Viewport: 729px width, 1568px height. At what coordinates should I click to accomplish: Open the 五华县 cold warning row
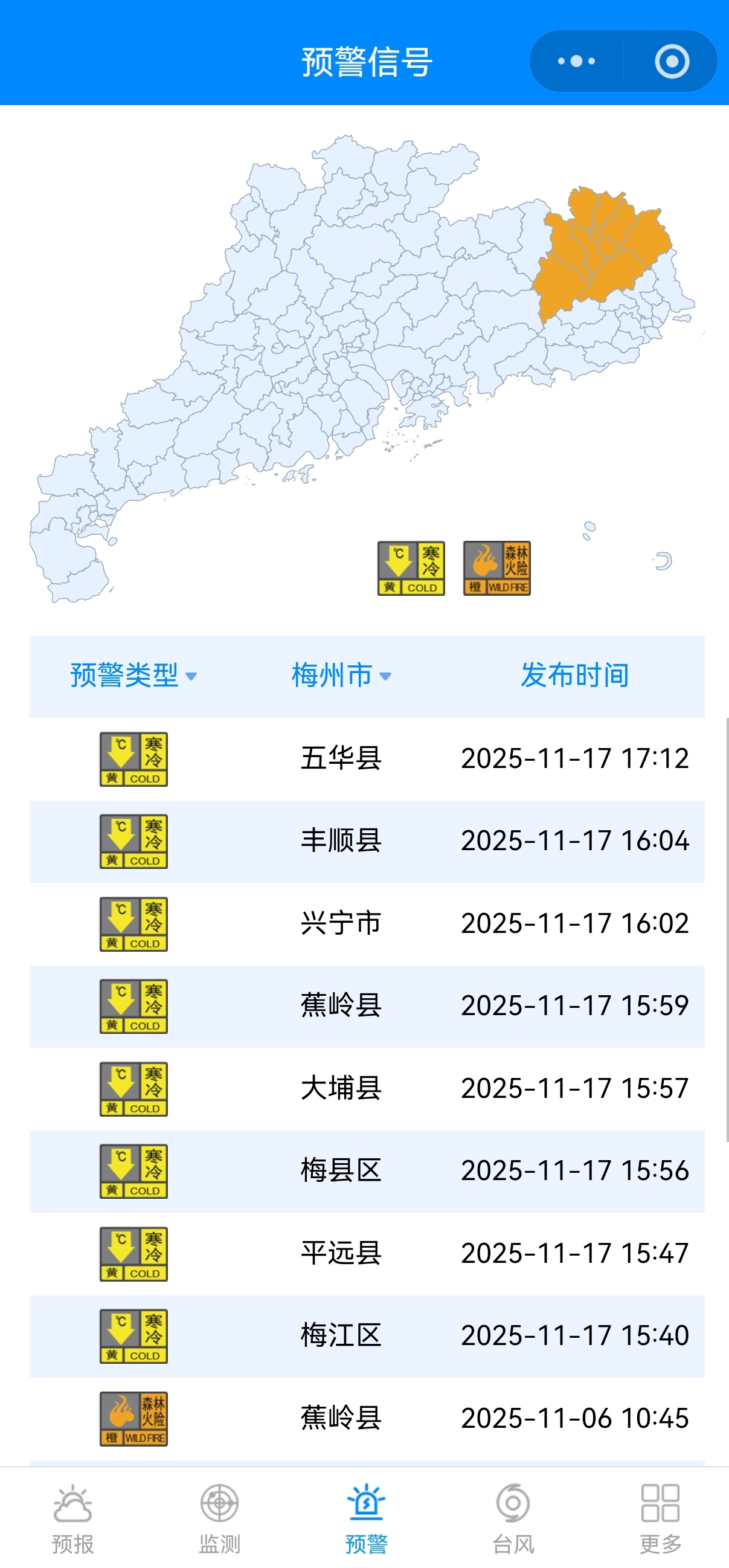coord(367,758)
